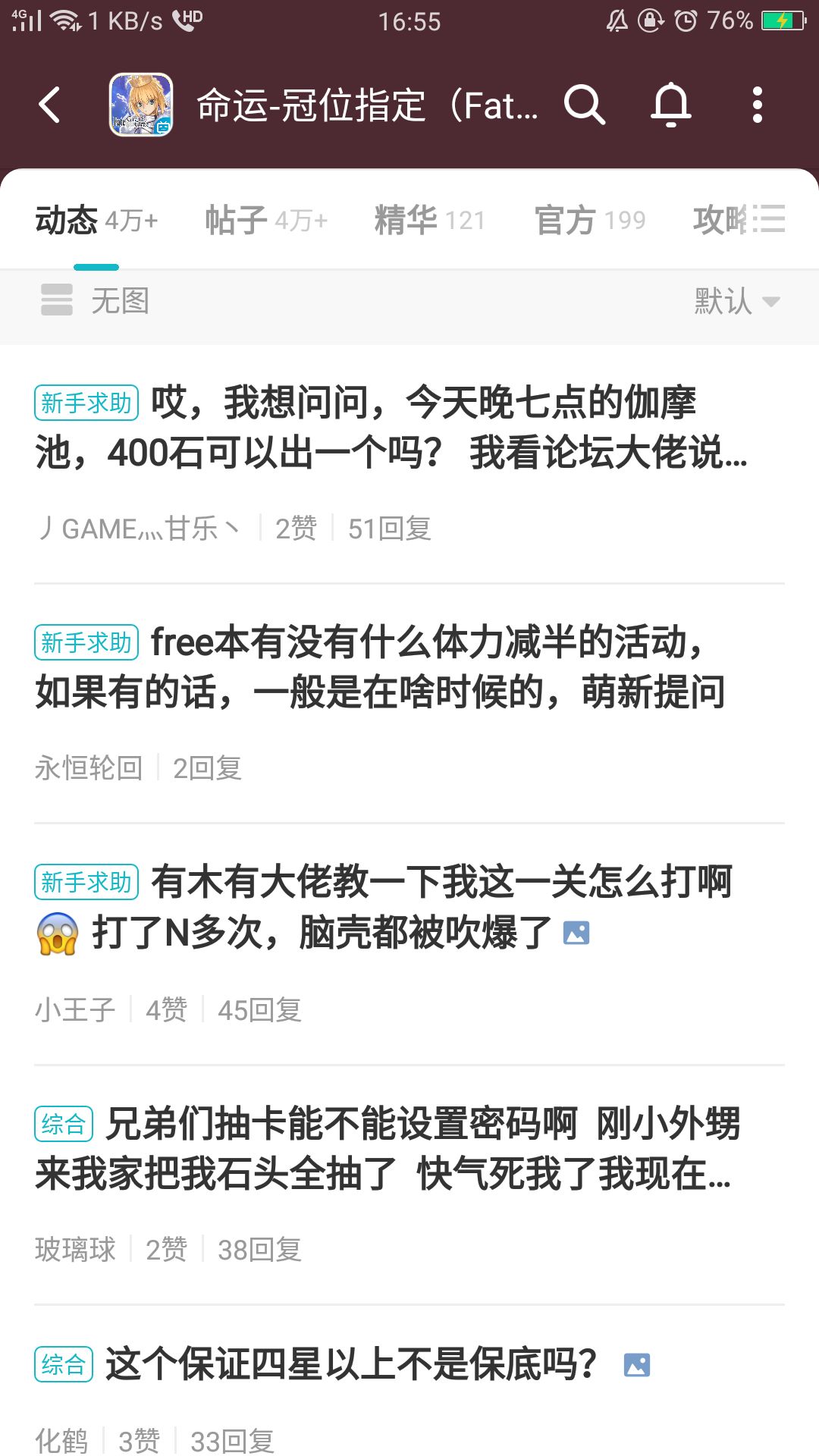Switch to the 帖子 tab
Screen dimensions: 819x1456
[265, 220]
